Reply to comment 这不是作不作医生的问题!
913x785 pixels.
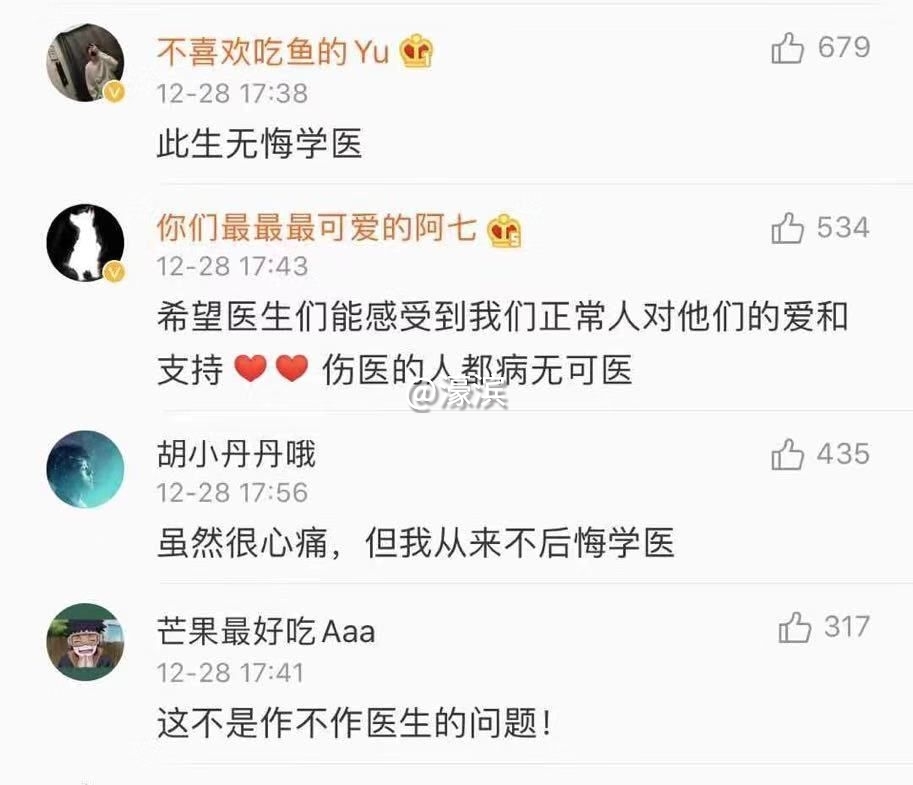pyautogui.click(x=354, y=720)
